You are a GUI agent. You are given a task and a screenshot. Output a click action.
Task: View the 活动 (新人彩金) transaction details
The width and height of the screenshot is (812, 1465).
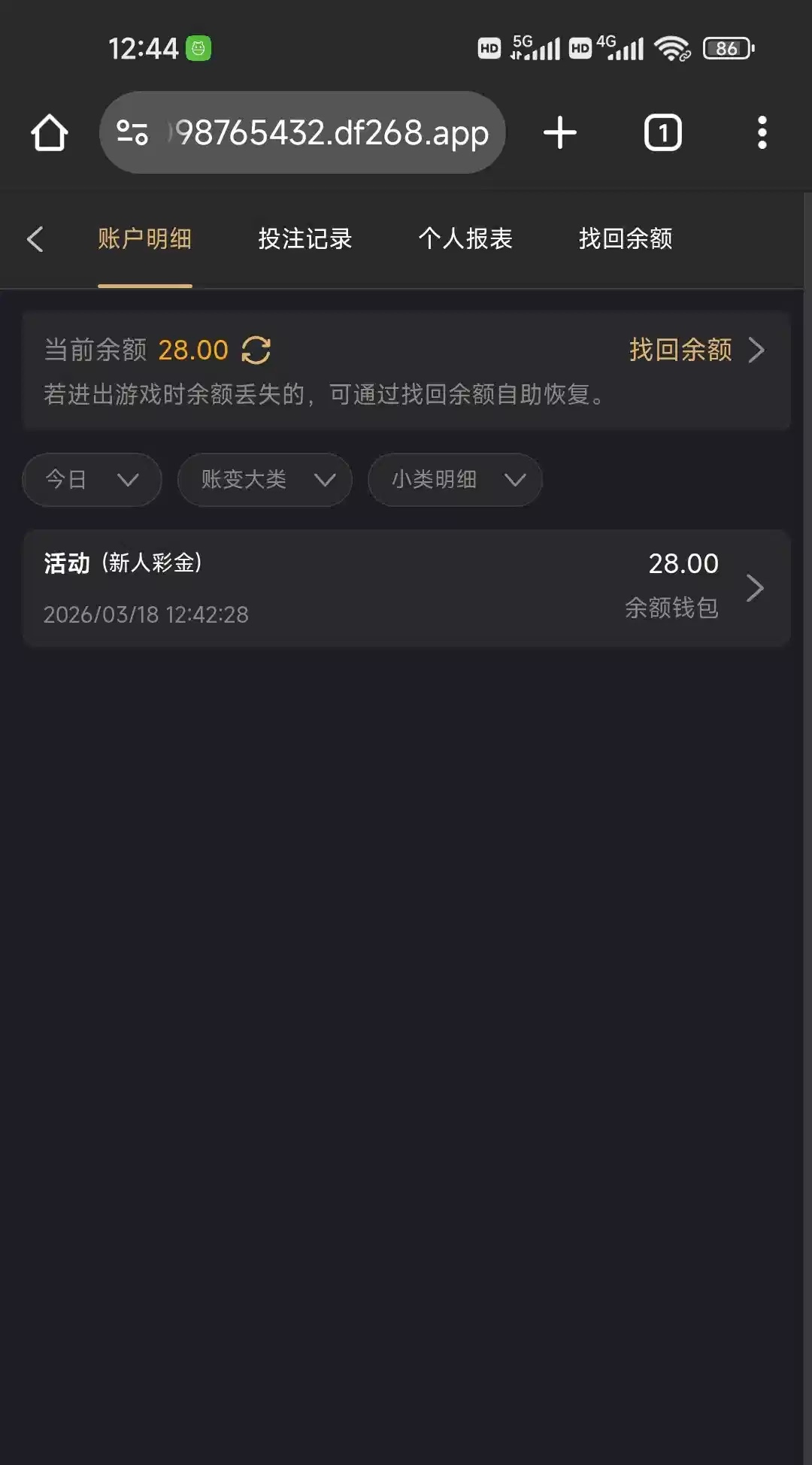406,588
